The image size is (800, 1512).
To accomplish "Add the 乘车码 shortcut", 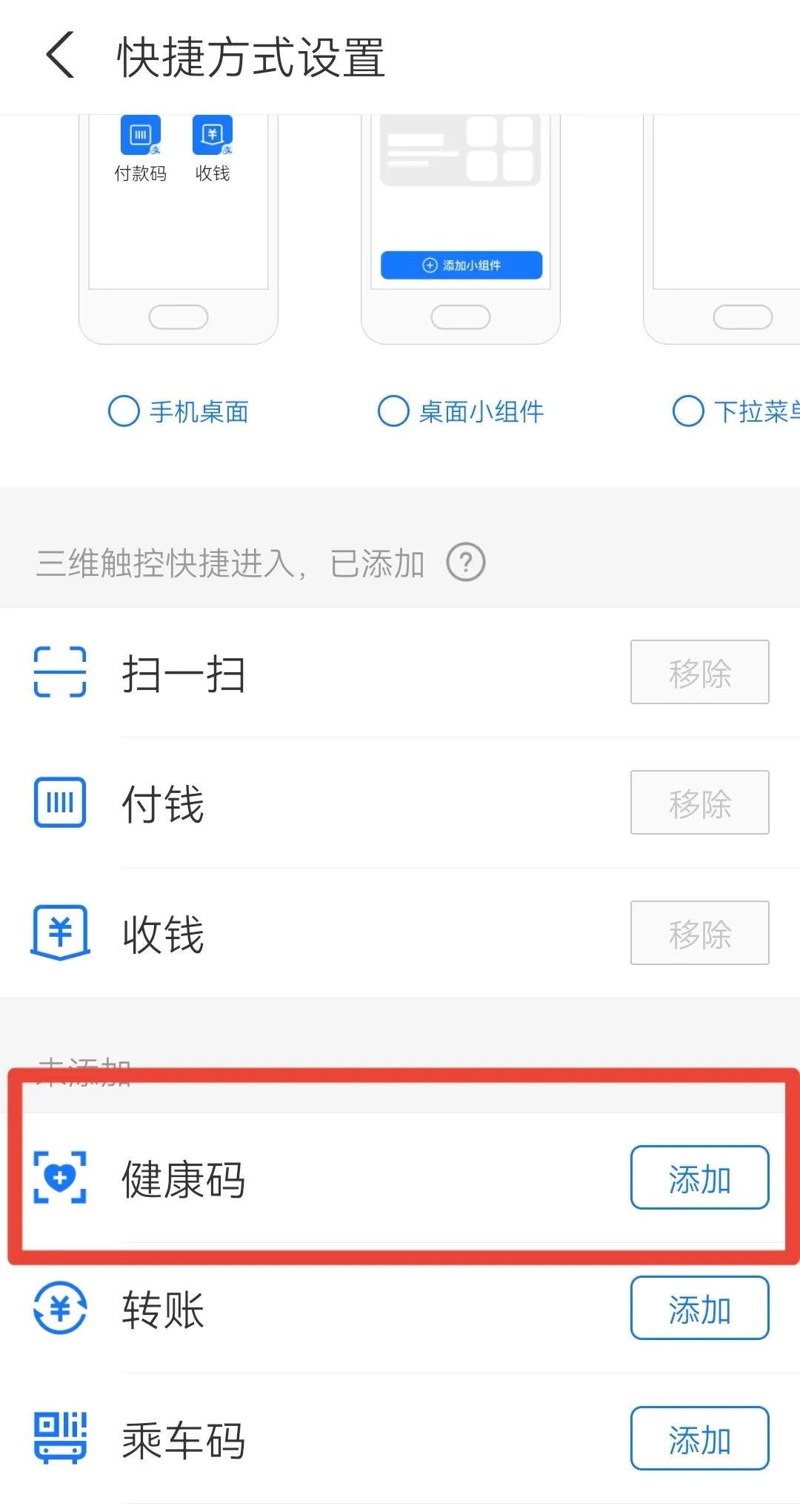I will tap(699, 1439).
